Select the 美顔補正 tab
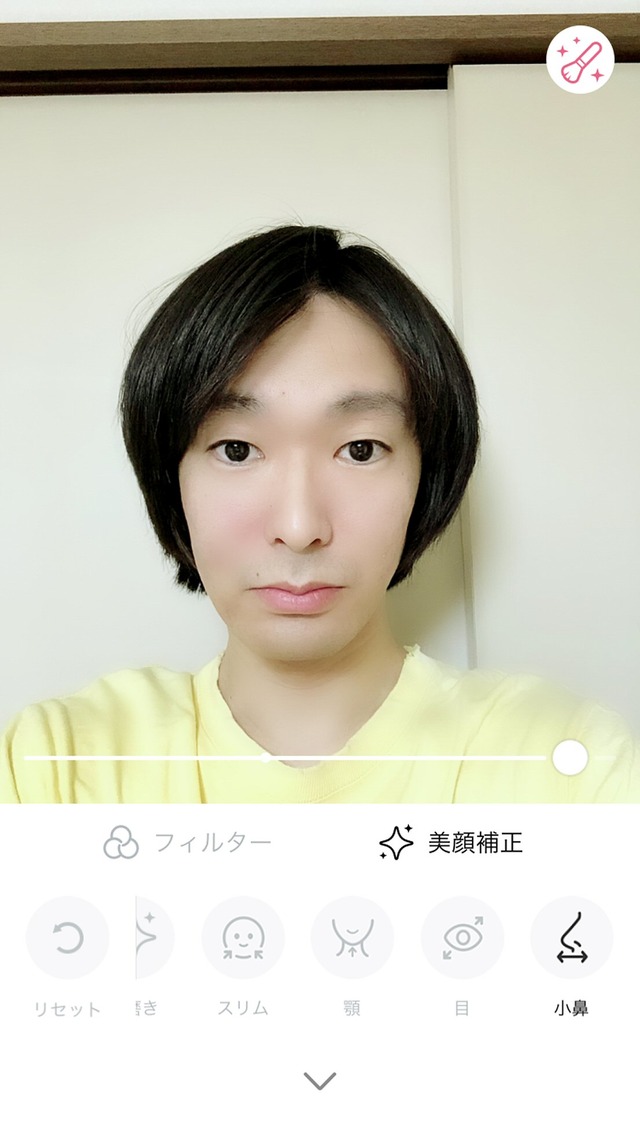Viewport: 640px width, 1138px height. (451, 843)
